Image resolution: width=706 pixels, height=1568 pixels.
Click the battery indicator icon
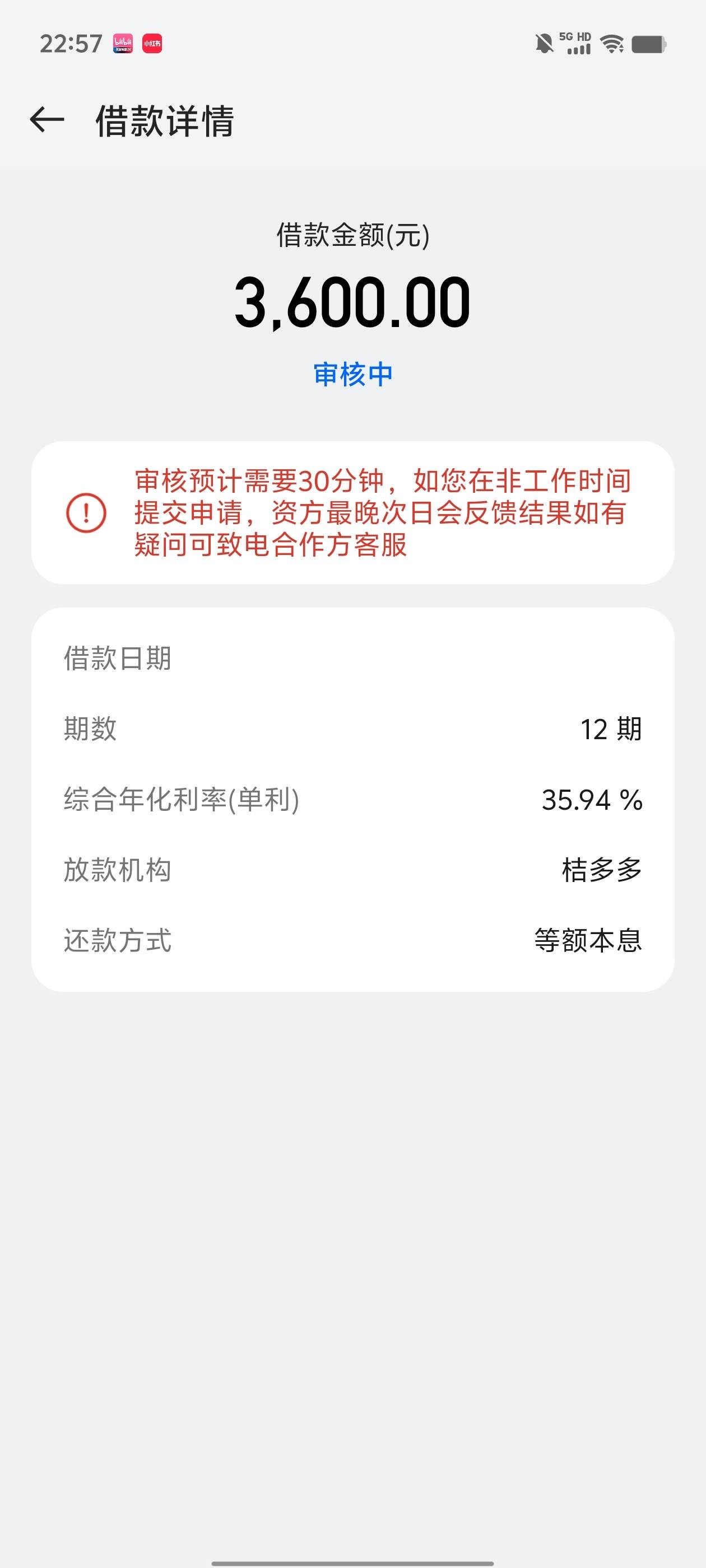coord(649,43)
